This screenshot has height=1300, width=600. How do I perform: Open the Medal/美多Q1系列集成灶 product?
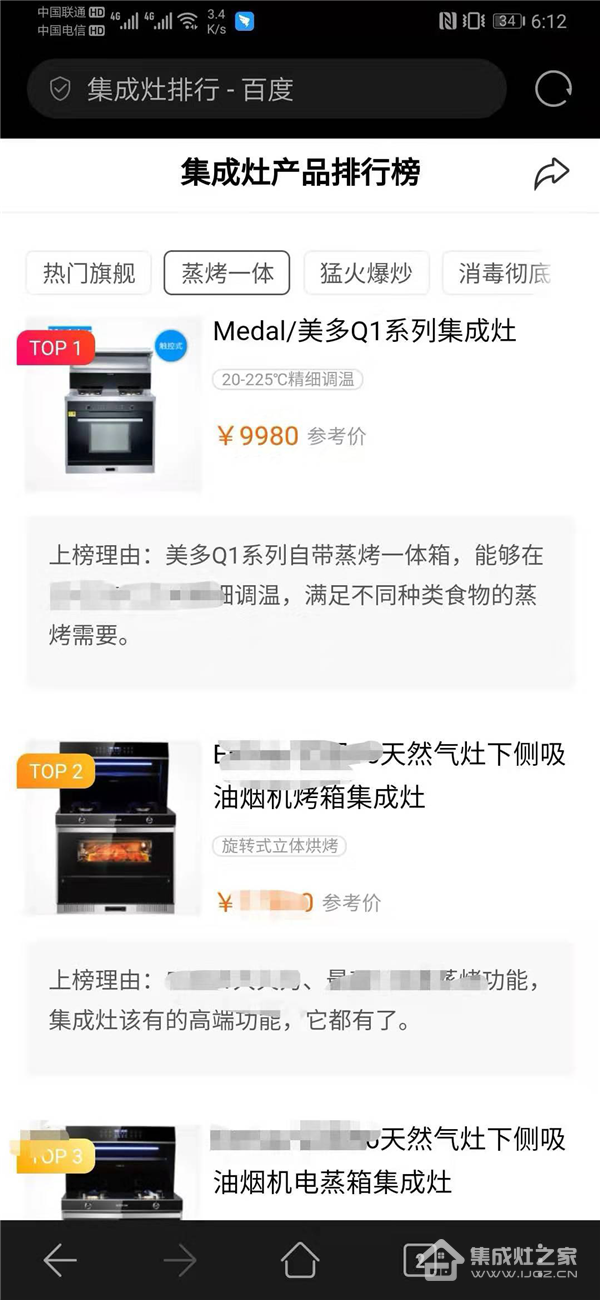pos(365,330)
